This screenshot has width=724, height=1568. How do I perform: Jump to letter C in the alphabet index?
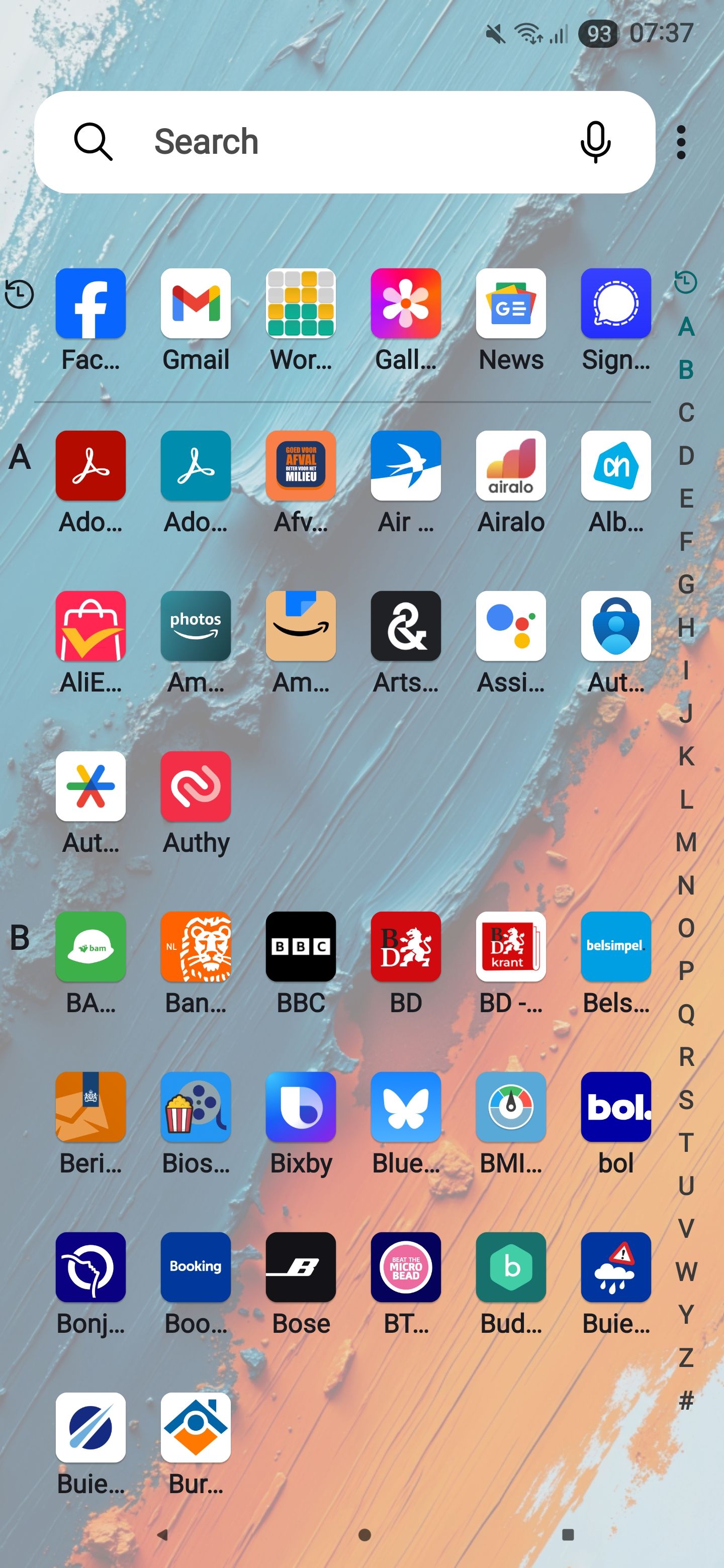[x=686, y=413]
